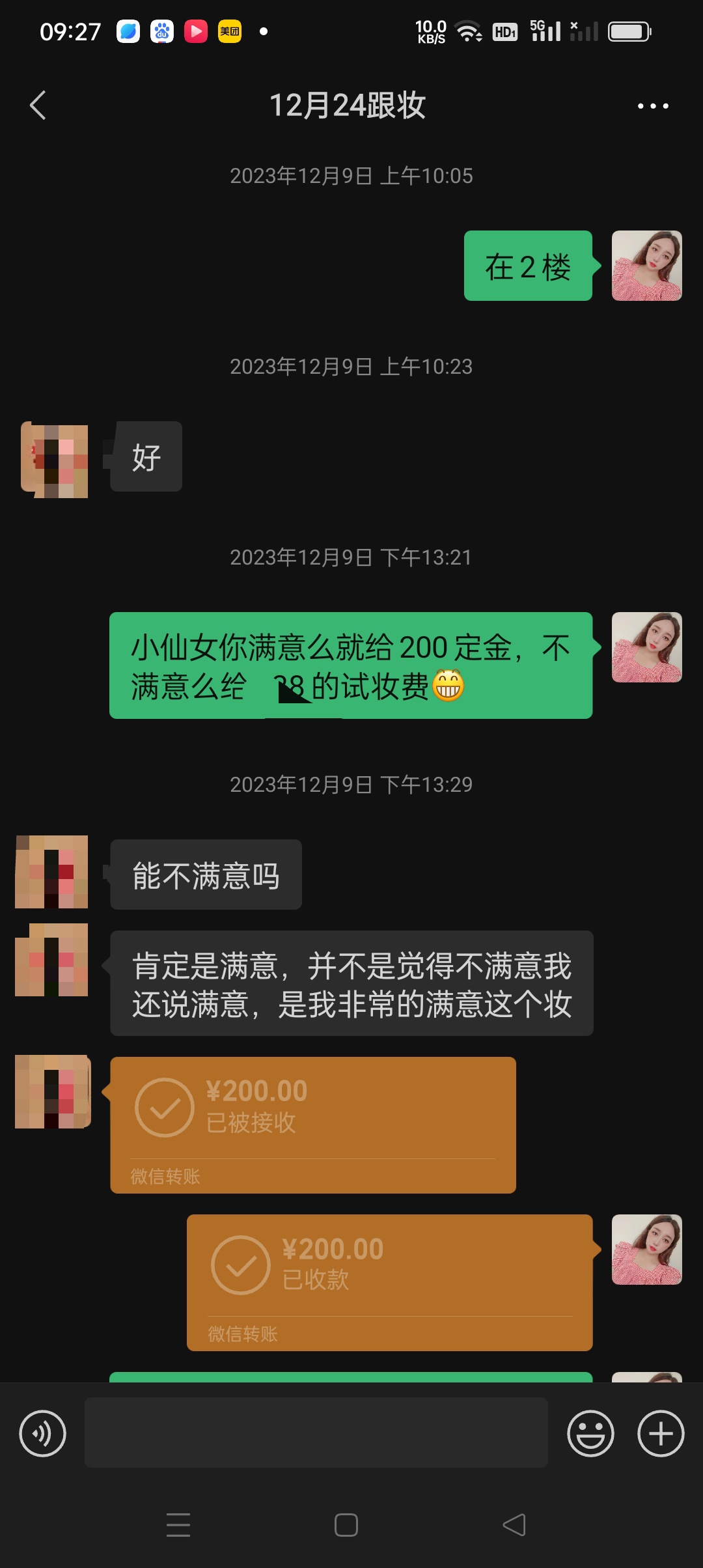Switch to voice message input
Viewport: 703px width, 1568px height.
tap(42, 1433)
